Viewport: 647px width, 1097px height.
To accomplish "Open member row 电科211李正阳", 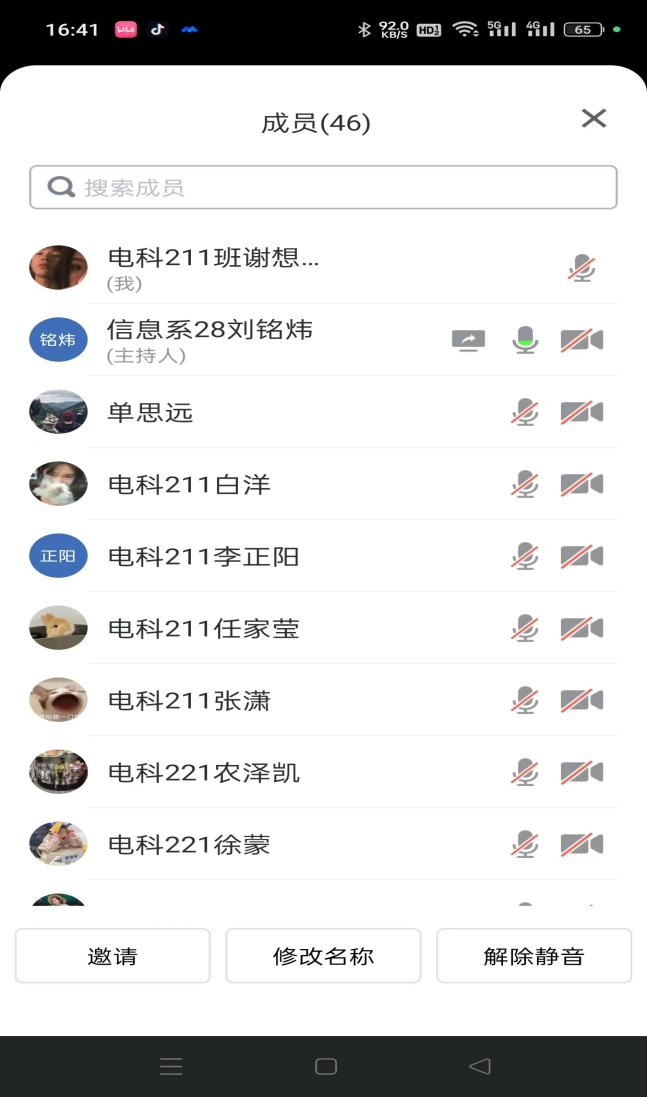I will click(203, 556).
